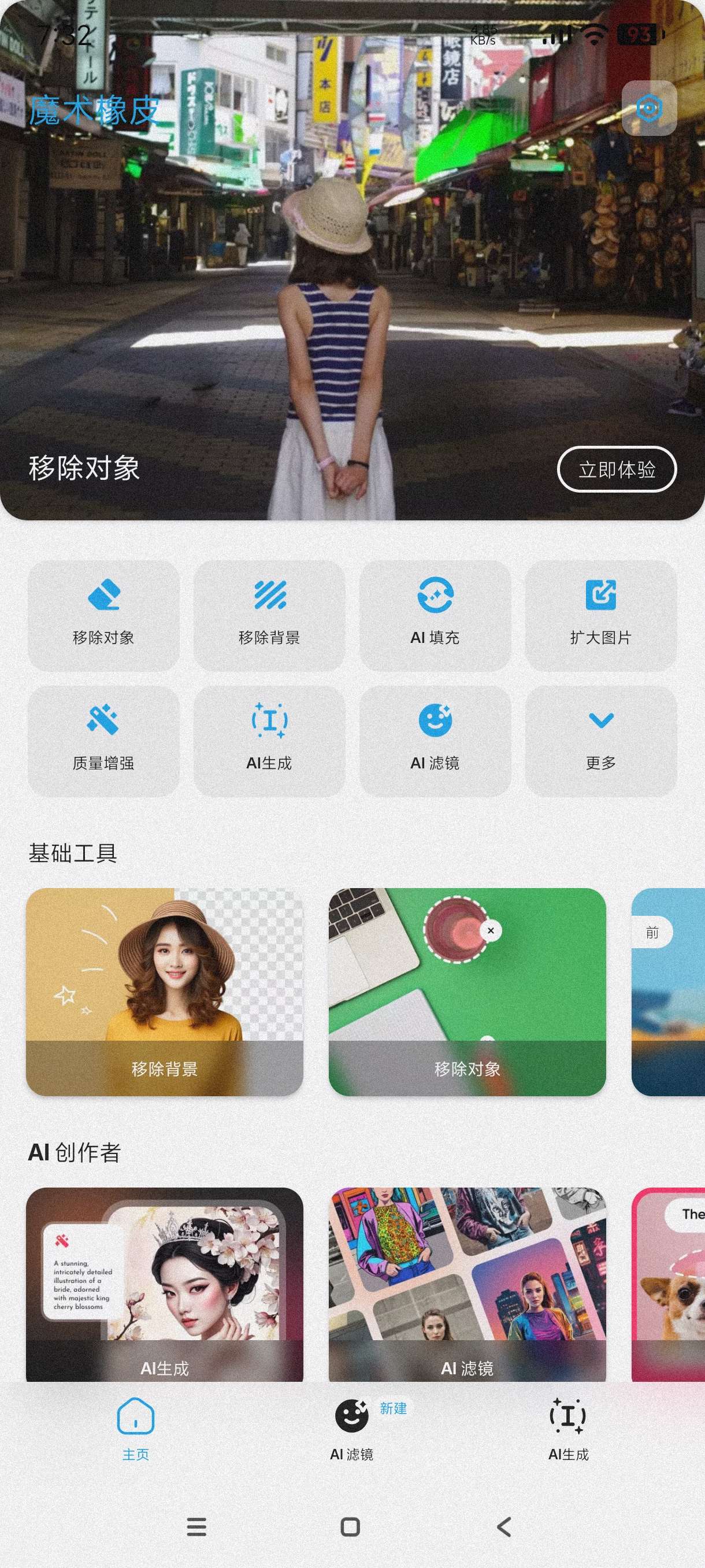Open the AI 填充 tool
The width and height of the screenshot is (705, 1568).
click(435, 615)
